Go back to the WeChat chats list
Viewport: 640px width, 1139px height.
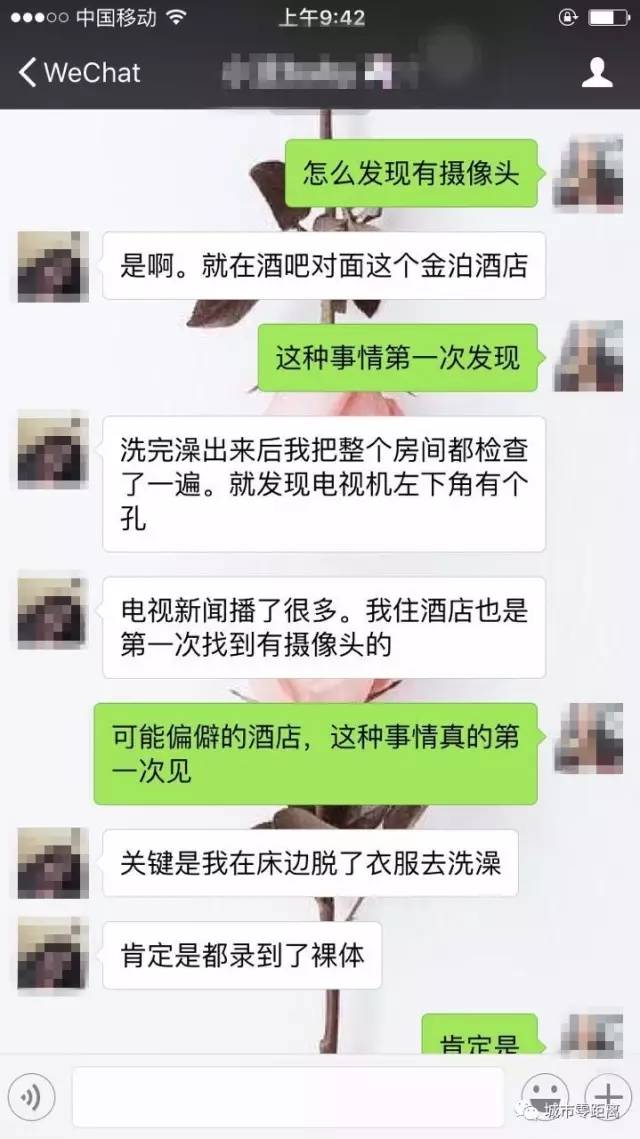(78, 72)
